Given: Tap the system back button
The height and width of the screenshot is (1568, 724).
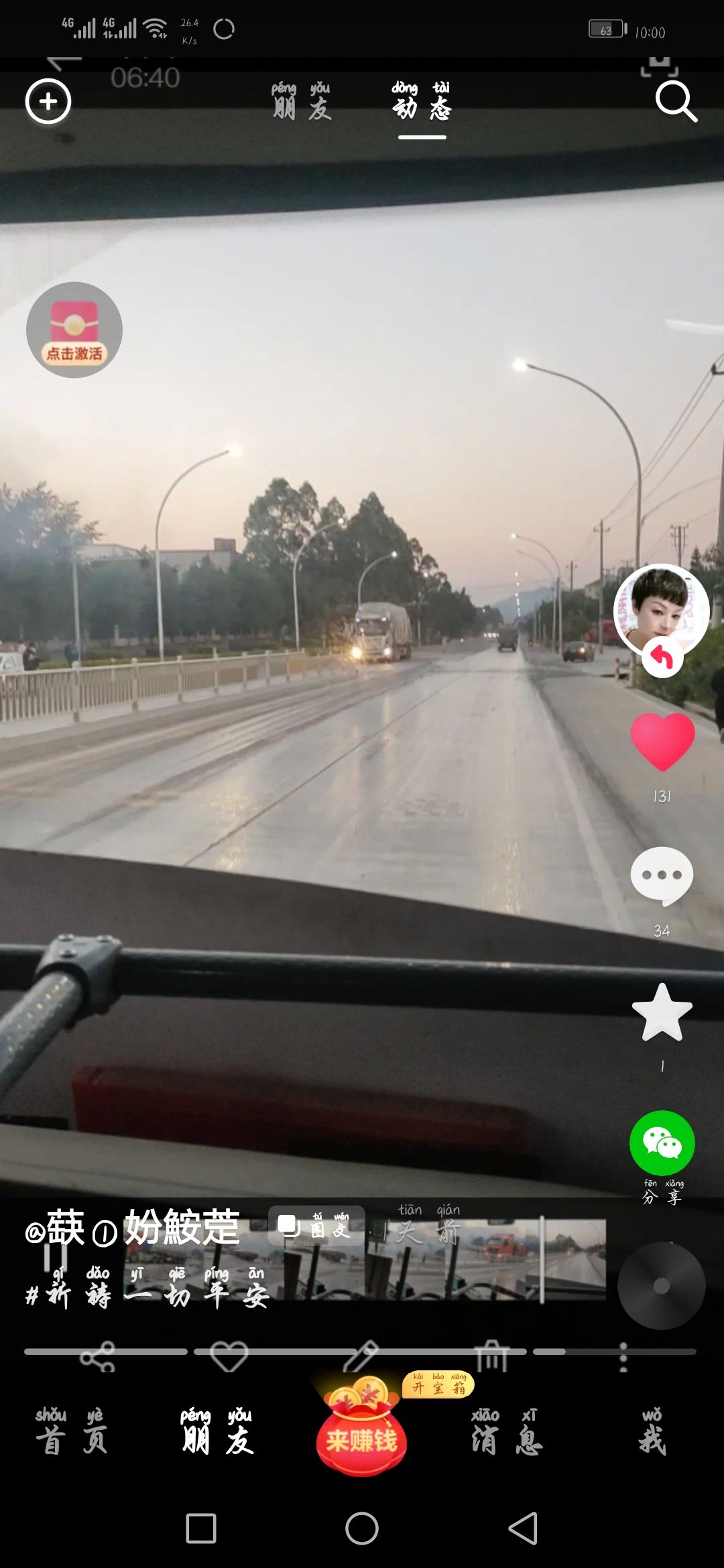Looking at the screenshot, I should coord(523,1528).
